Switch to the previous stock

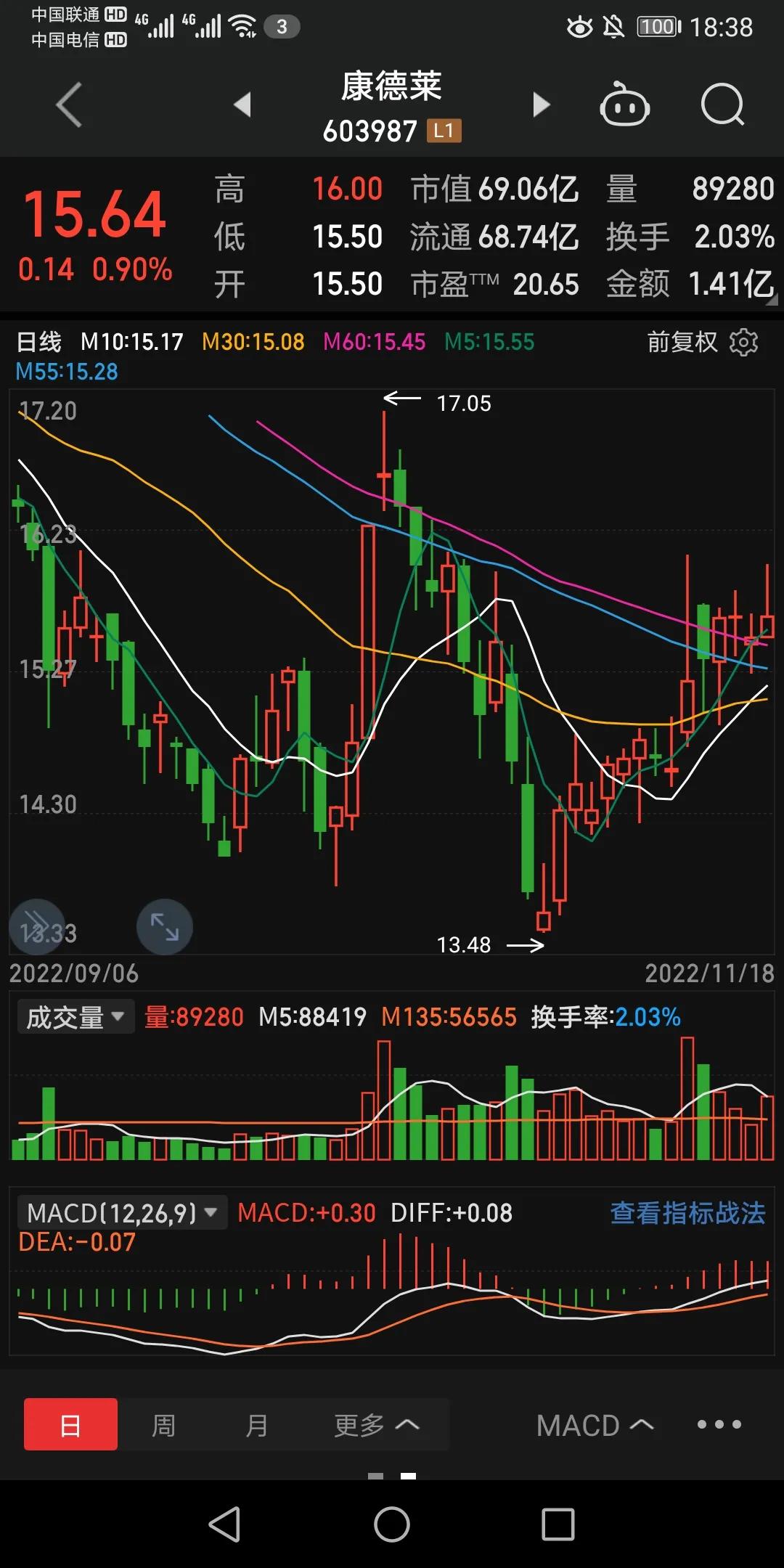(242, 105)
